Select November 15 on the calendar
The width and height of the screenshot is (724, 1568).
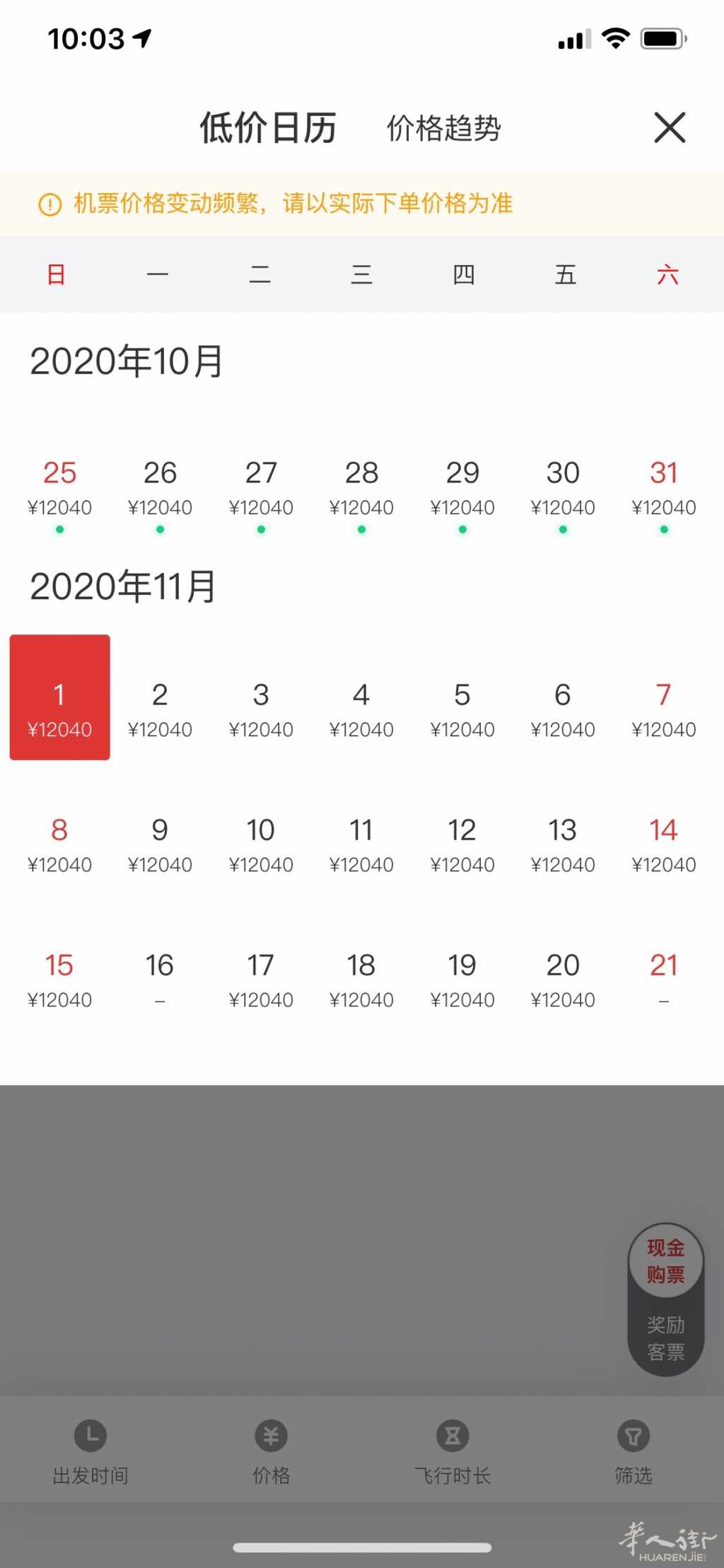click(59, 980)
